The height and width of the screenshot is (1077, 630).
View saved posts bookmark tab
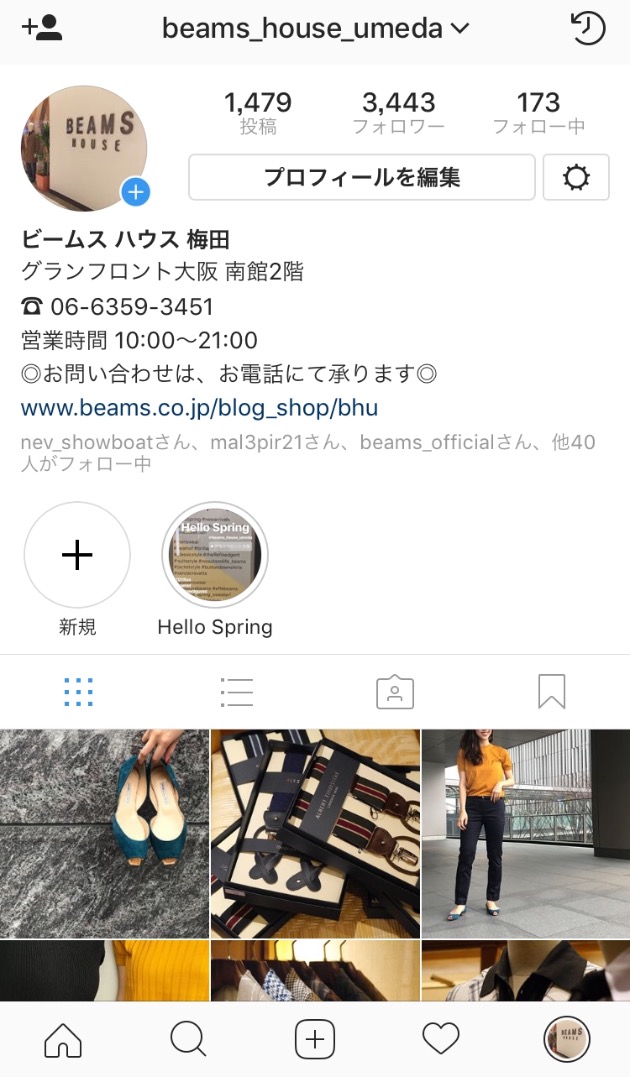pyautogui.click(x=551, y=691)
